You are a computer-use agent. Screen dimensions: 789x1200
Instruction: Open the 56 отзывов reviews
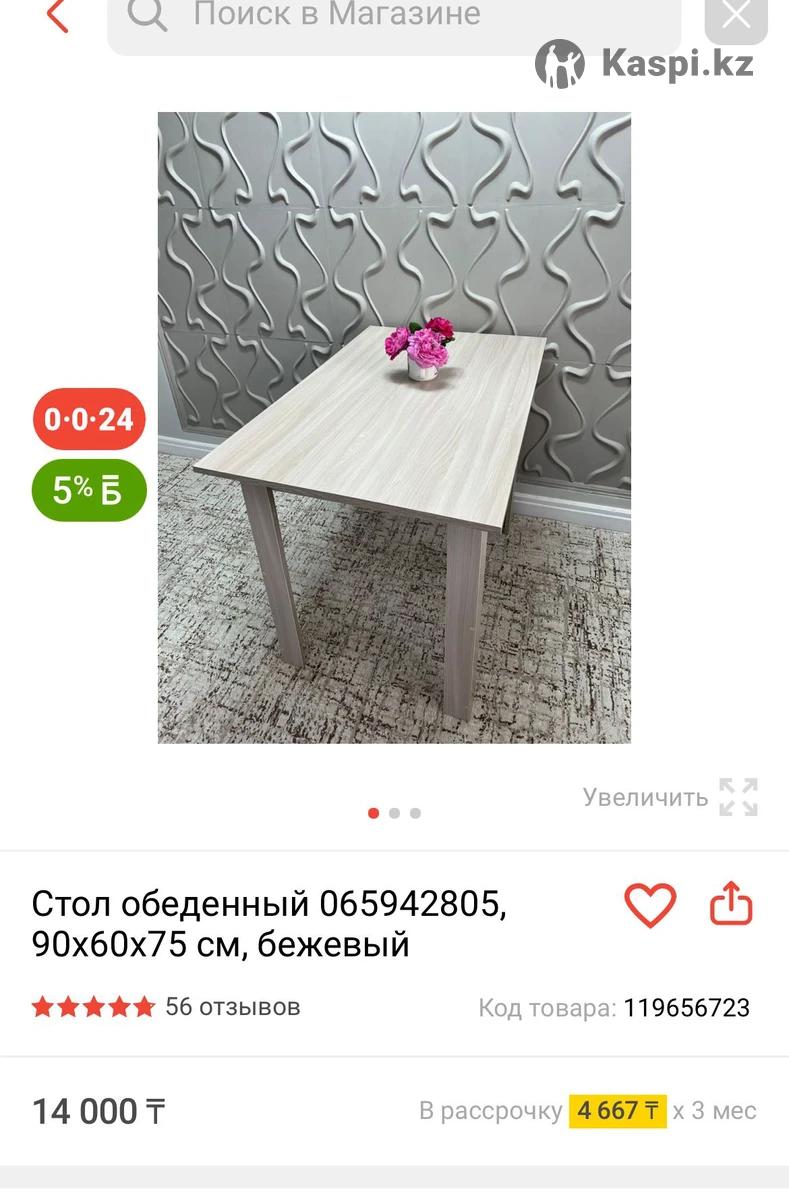[232, 1007]
